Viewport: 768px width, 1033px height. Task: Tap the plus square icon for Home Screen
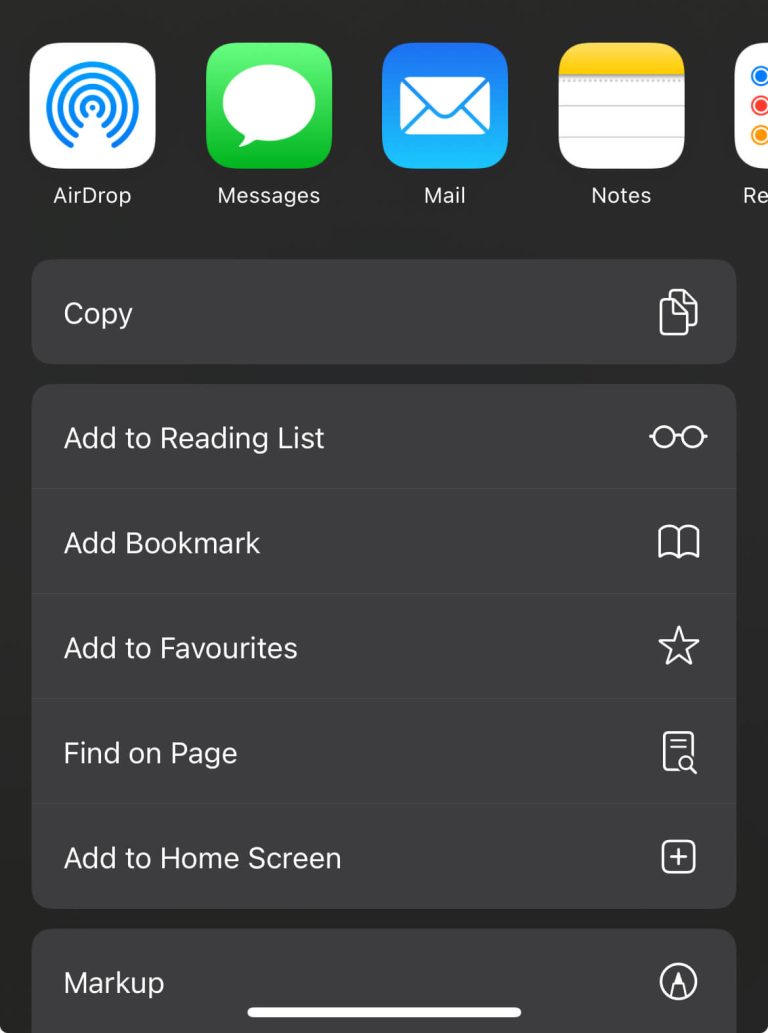tap(678, 857)
